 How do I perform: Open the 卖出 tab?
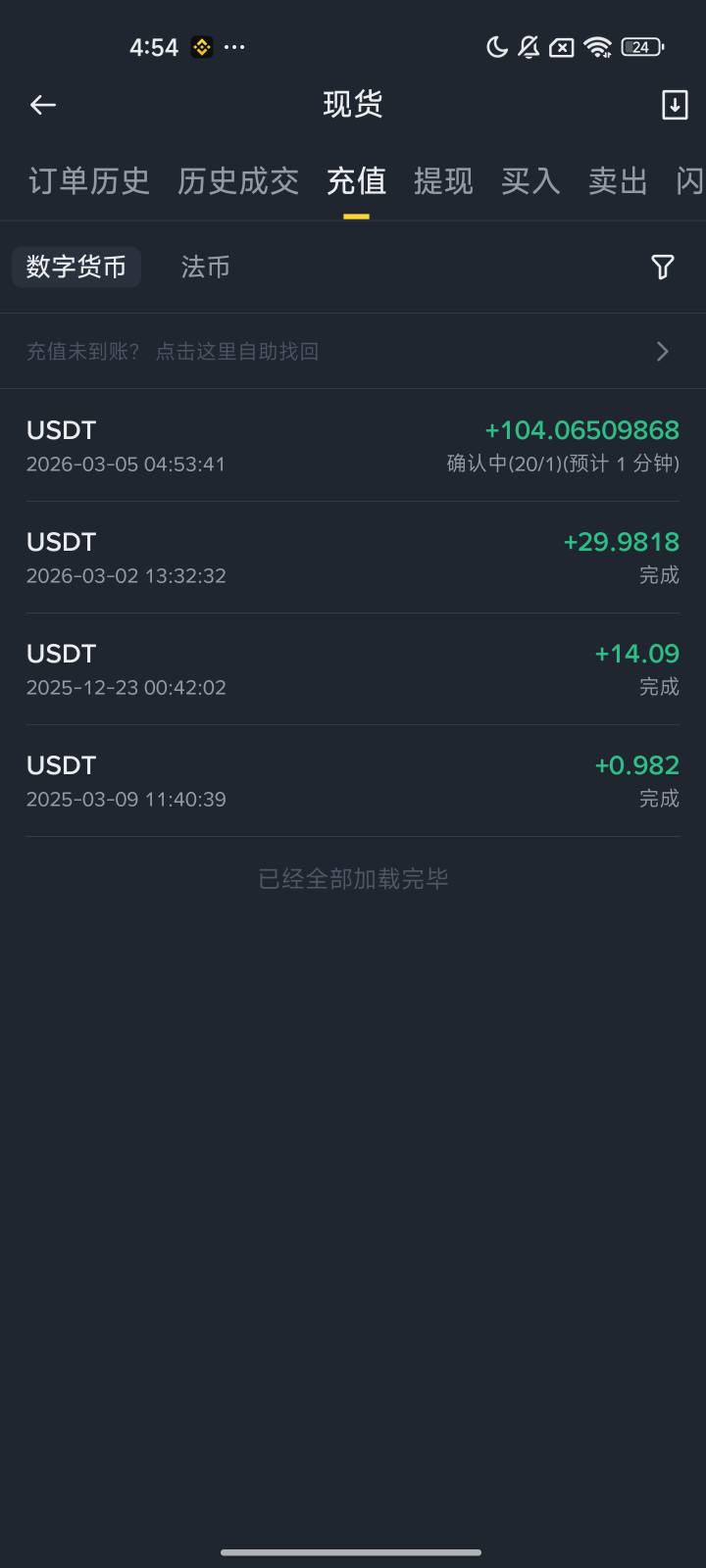point(618,181)
